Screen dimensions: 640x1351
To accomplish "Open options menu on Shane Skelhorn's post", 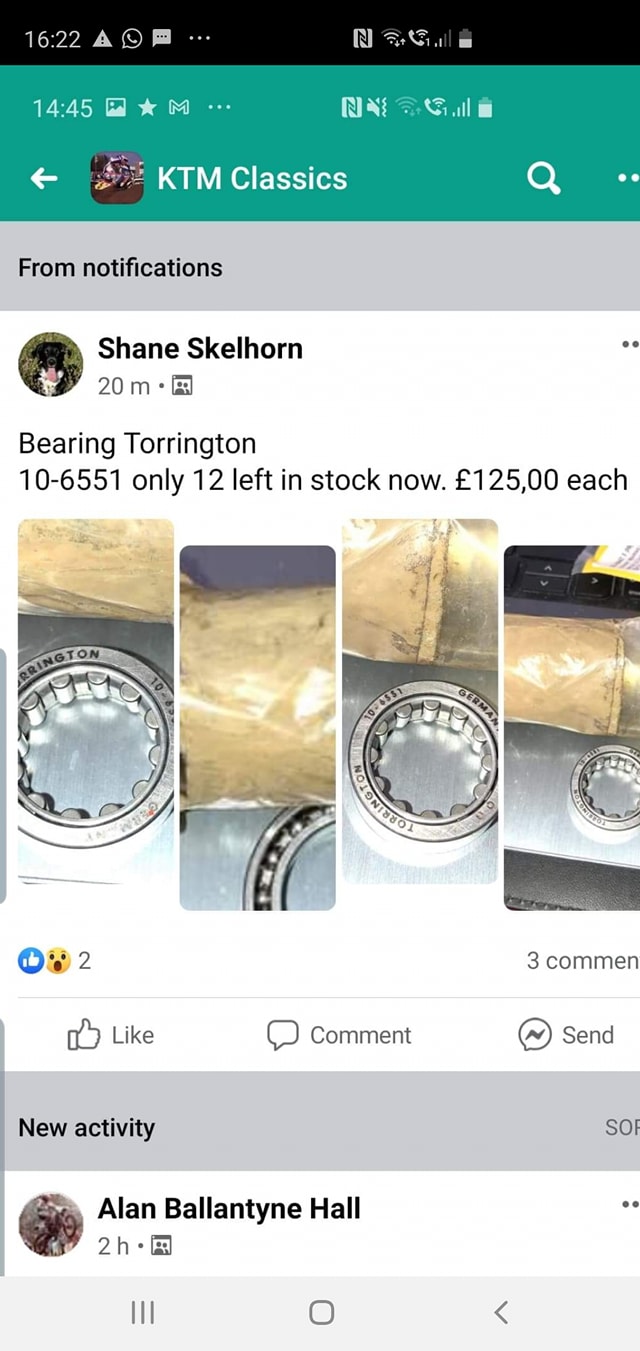I will [629, 346].
